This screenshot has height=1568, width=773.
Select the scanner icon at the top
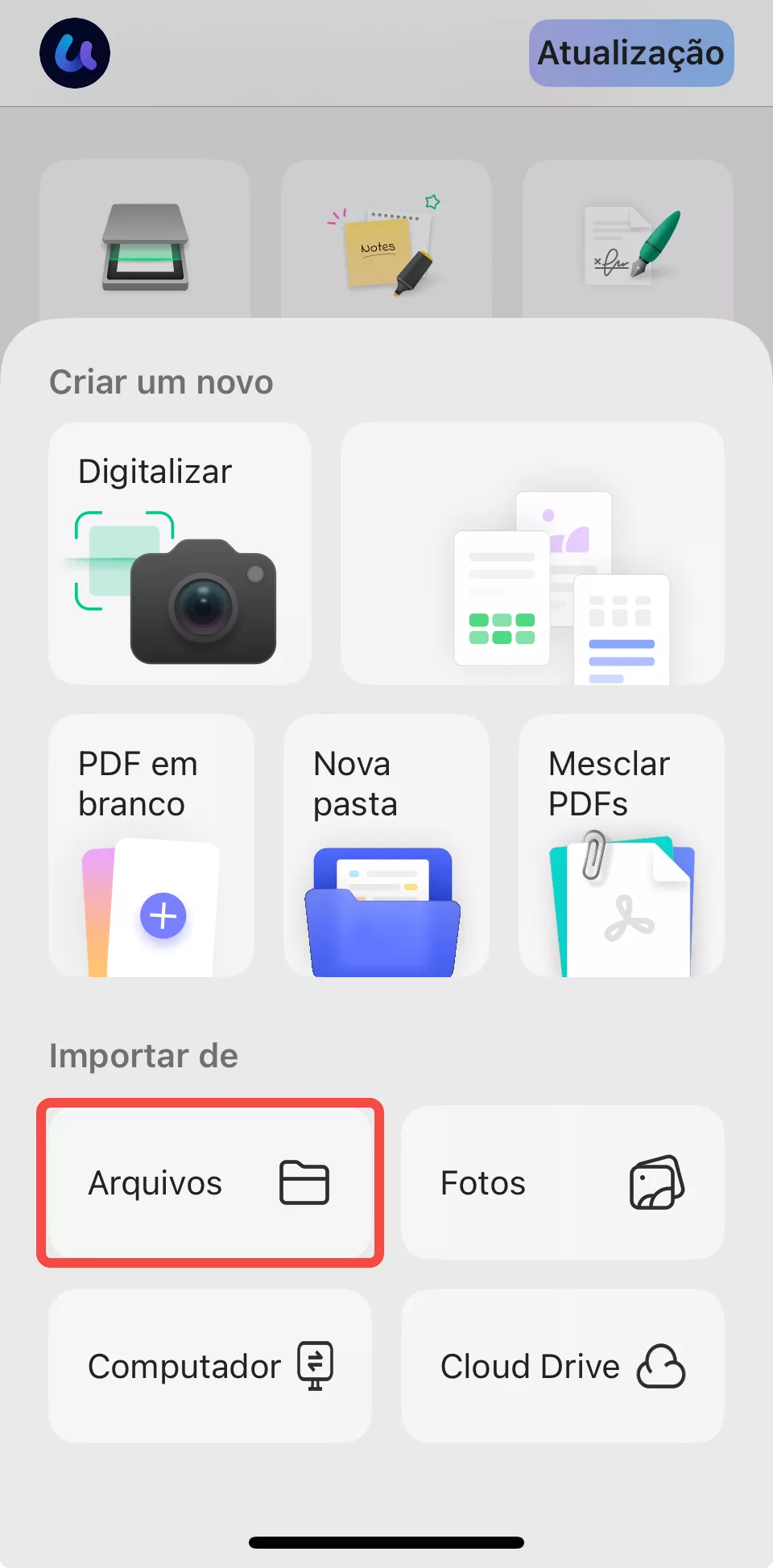pyautogui.click(x=145, y=246)
